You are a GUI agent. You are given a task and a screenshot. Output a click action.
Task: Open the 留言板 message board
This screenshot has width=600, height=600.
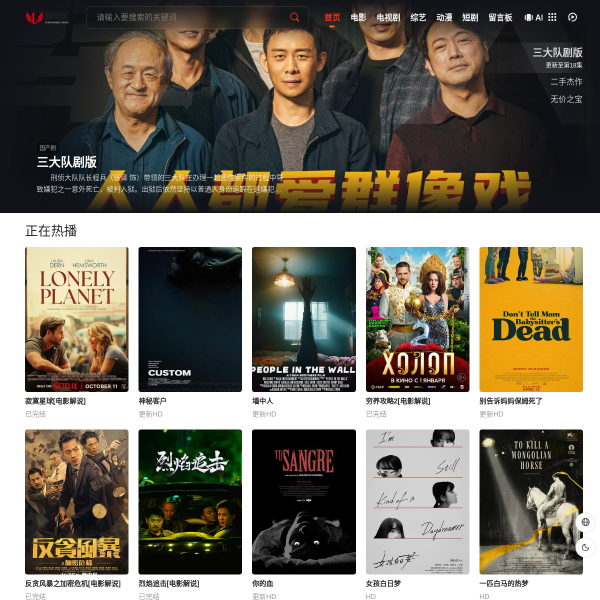point(500,17)
